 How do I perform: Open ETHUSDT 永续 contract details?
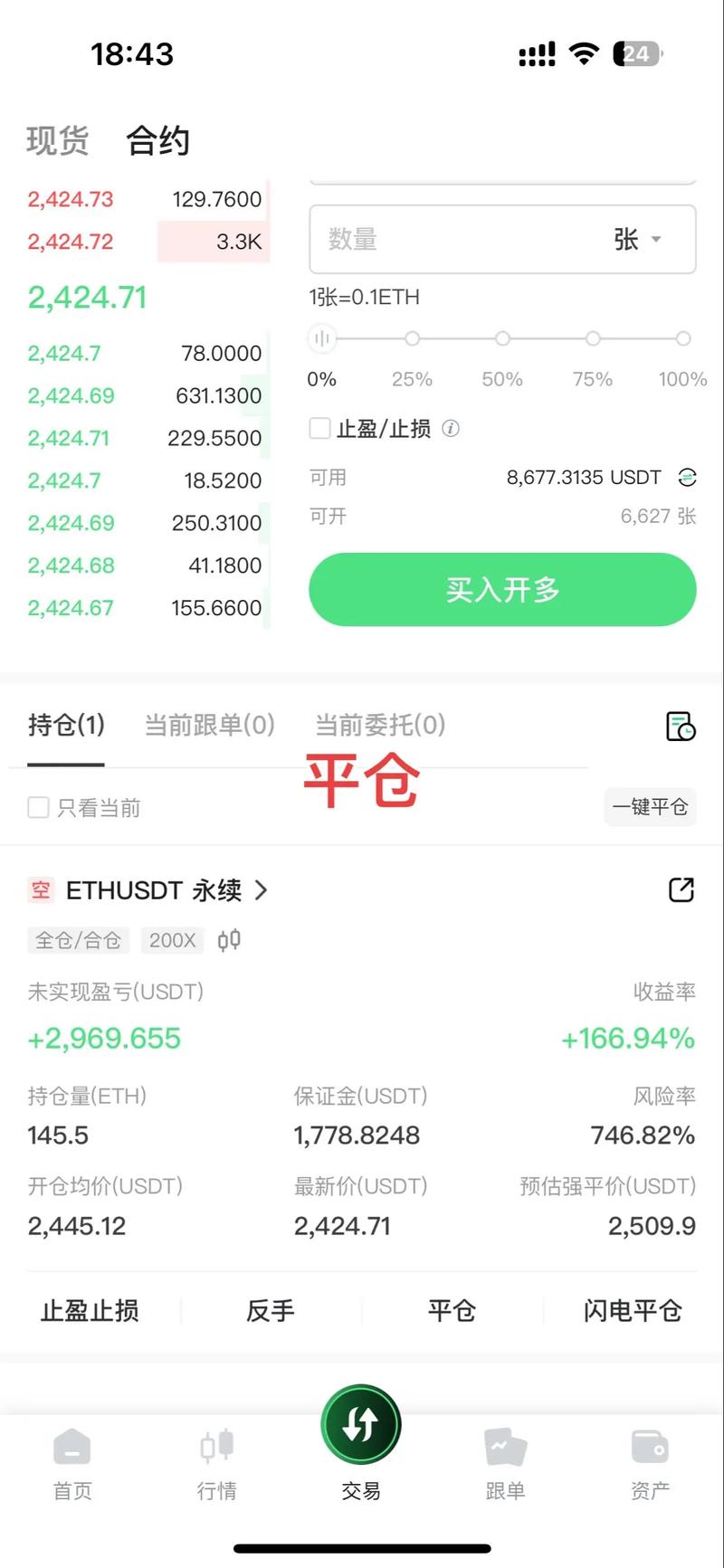pos(167,890)
